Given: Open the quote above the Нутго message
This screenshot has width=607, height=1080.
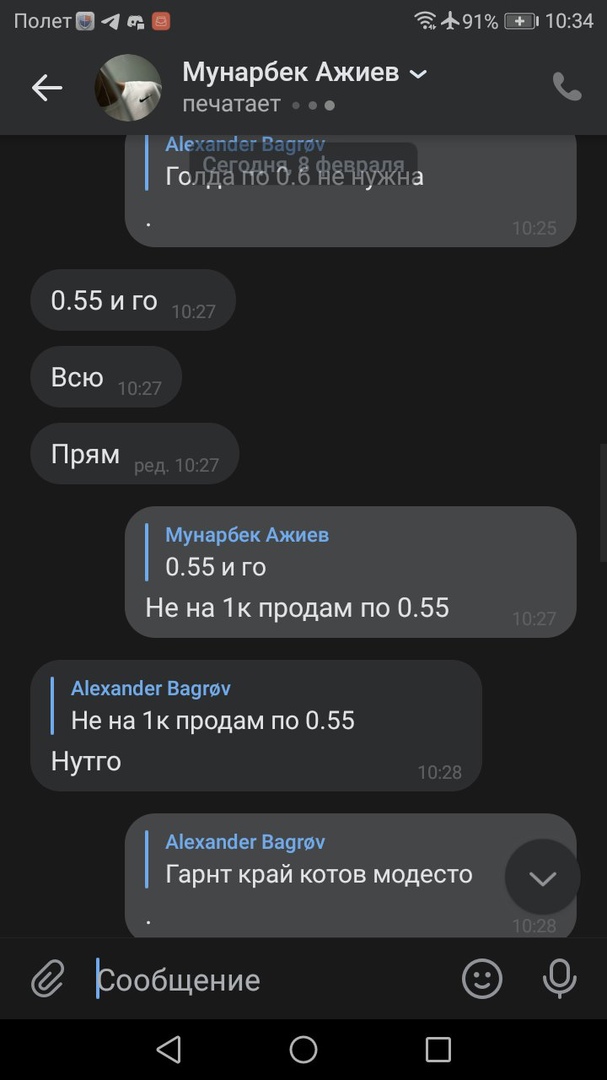Looking at the screenshot, I should (x=212, y=705).
